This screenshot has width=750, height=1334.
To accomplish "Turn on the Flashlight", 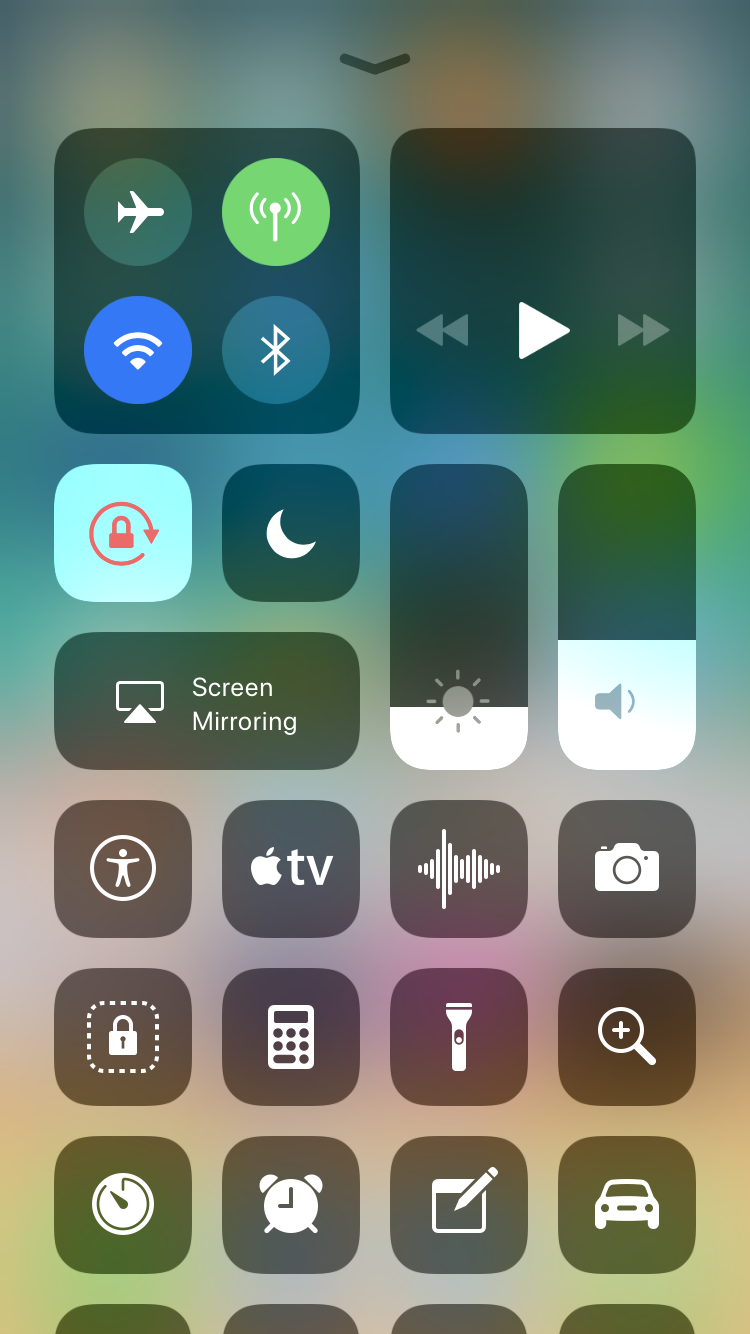I will 459,1037.
